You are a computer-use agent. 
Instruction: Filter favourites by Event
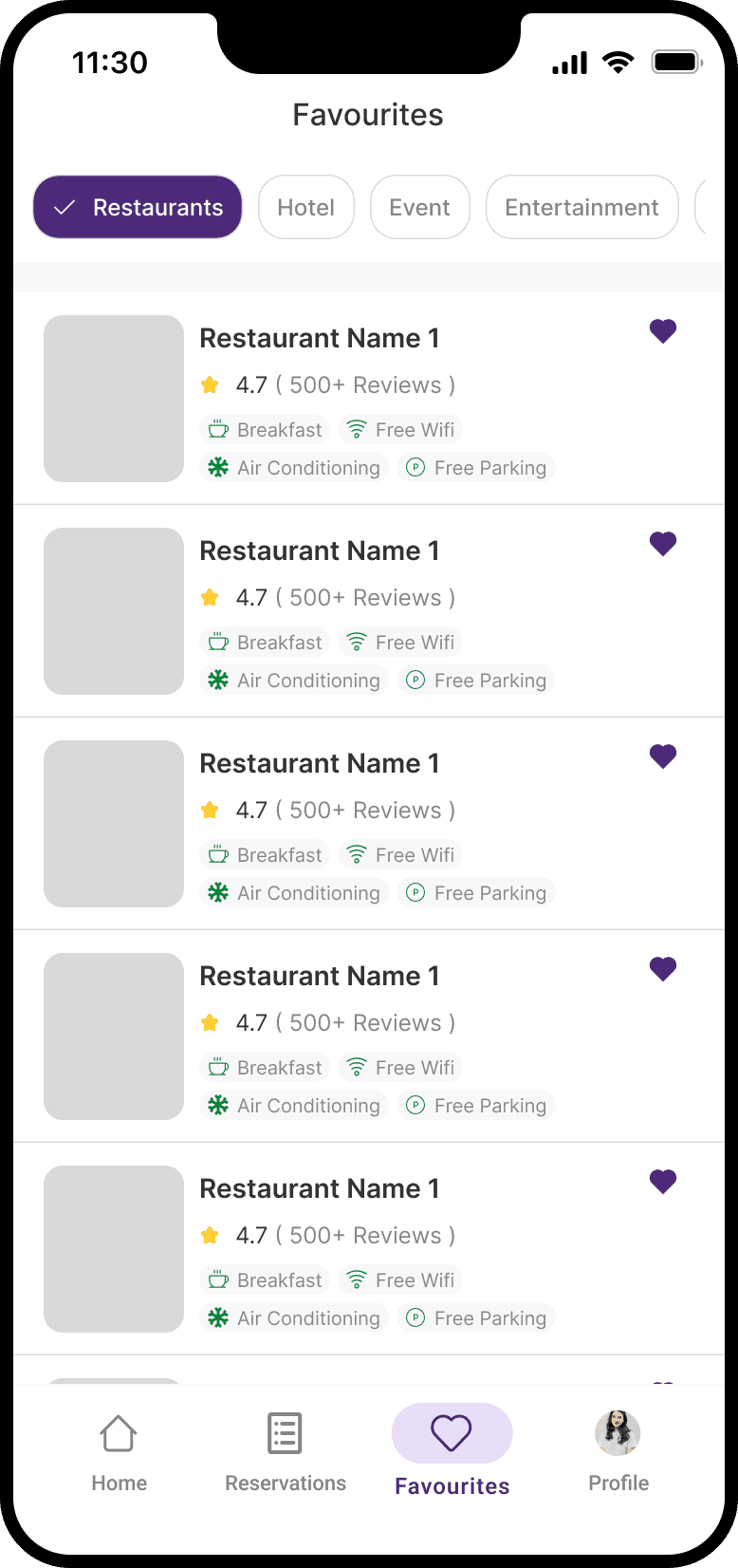(419, 207)
